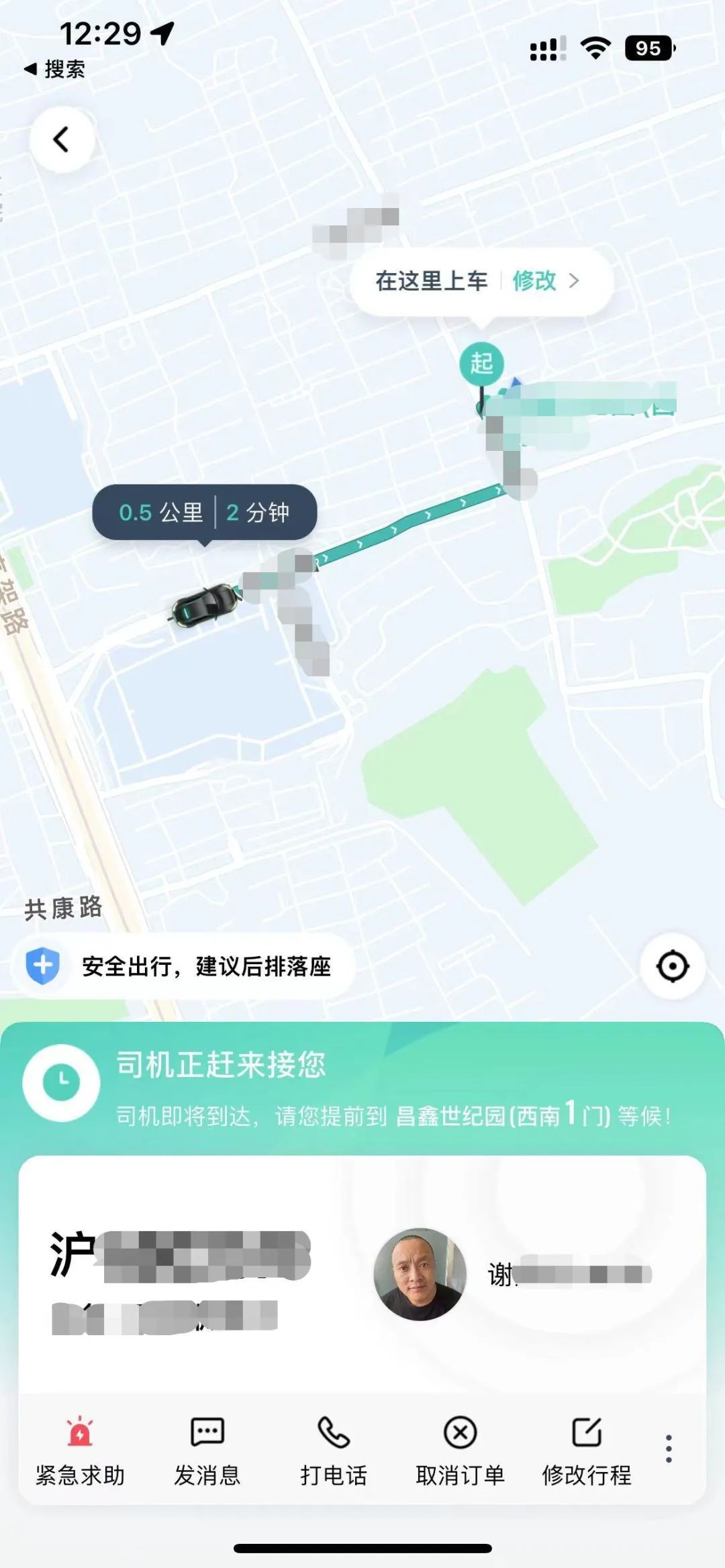The width and height of the screenshot is (725, 1568).
Task: Return to 搜索 app via status bar
Action: pos(55,69)
